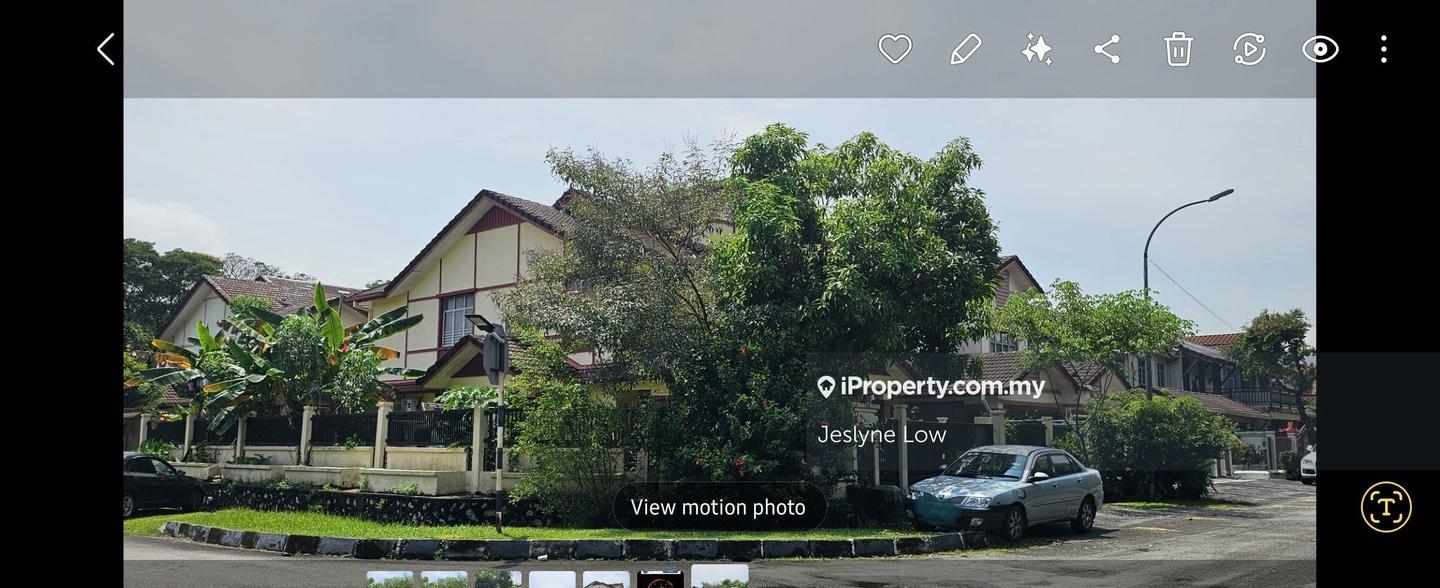Screen dimensions: 1440x588
Task: Open the AI sparkle enhance tool
Action: point(1037,49)
